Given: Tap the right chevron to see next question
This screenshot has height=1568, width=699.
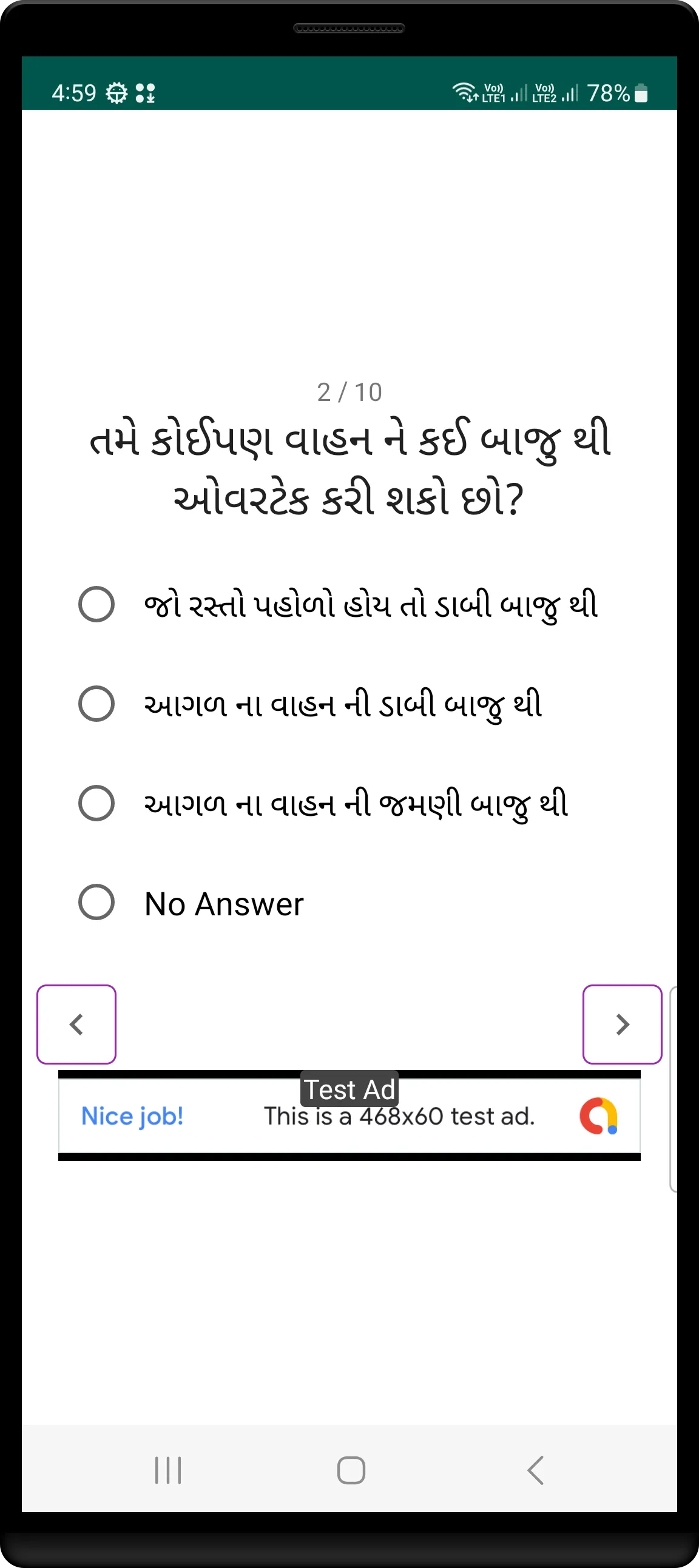Looking at the screenshot, I should point(622,1025).
